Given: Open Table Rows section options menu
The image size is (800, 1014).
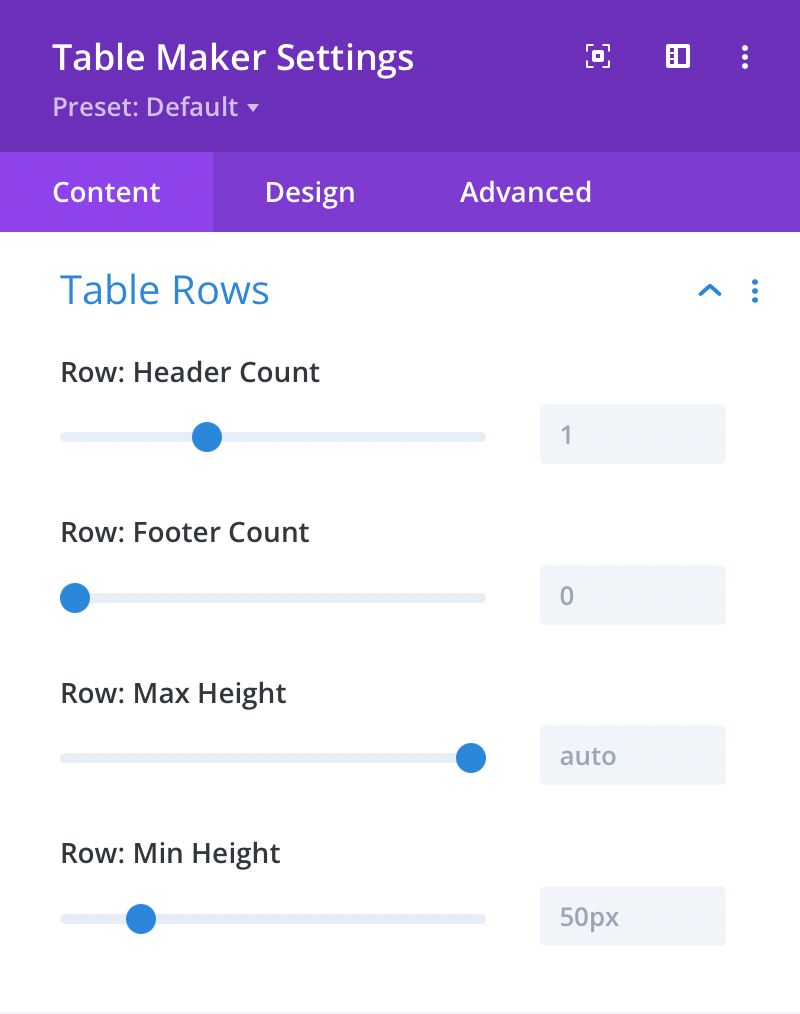Looking at the screenshot, I should pos(755,291).
